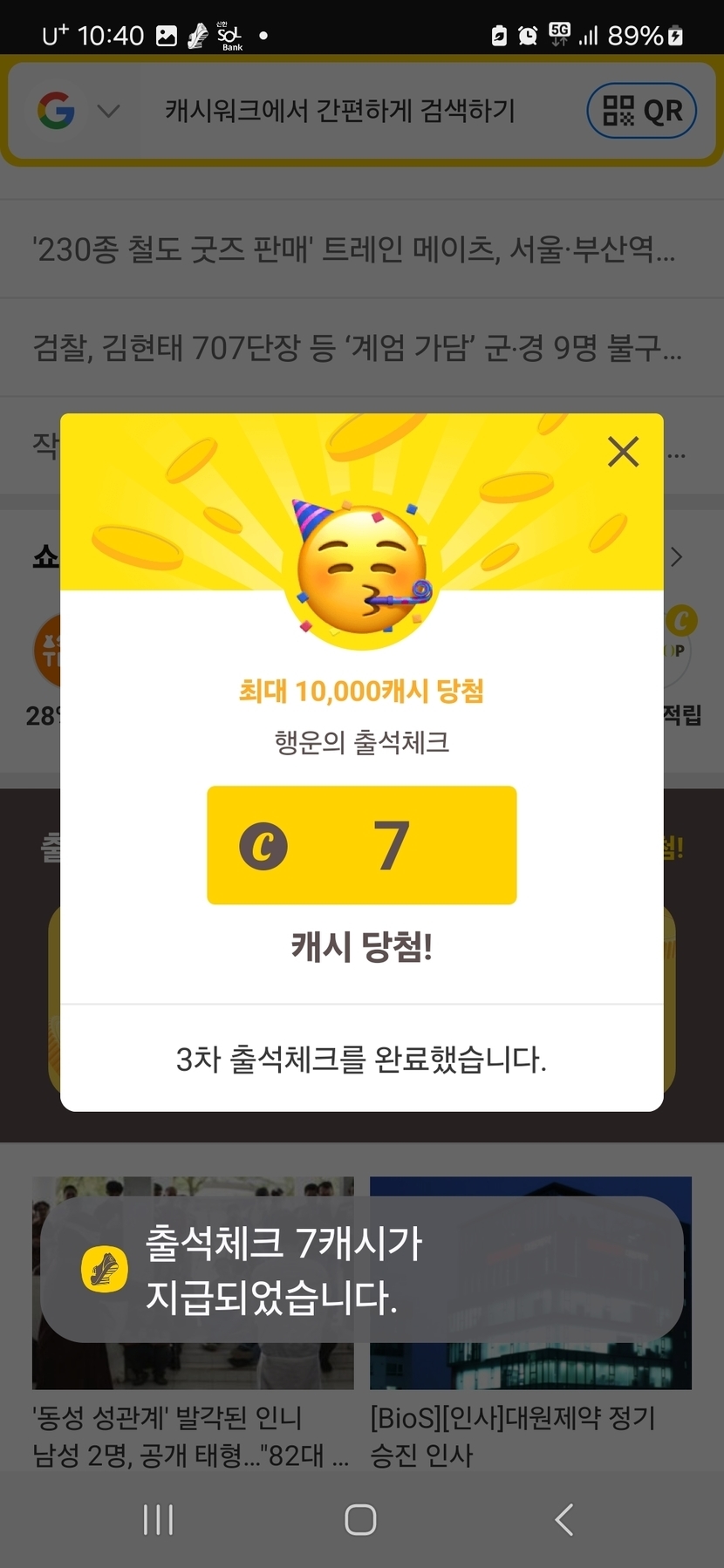
Task: Go to the phone's home screen
Action: coord(360,1520)
